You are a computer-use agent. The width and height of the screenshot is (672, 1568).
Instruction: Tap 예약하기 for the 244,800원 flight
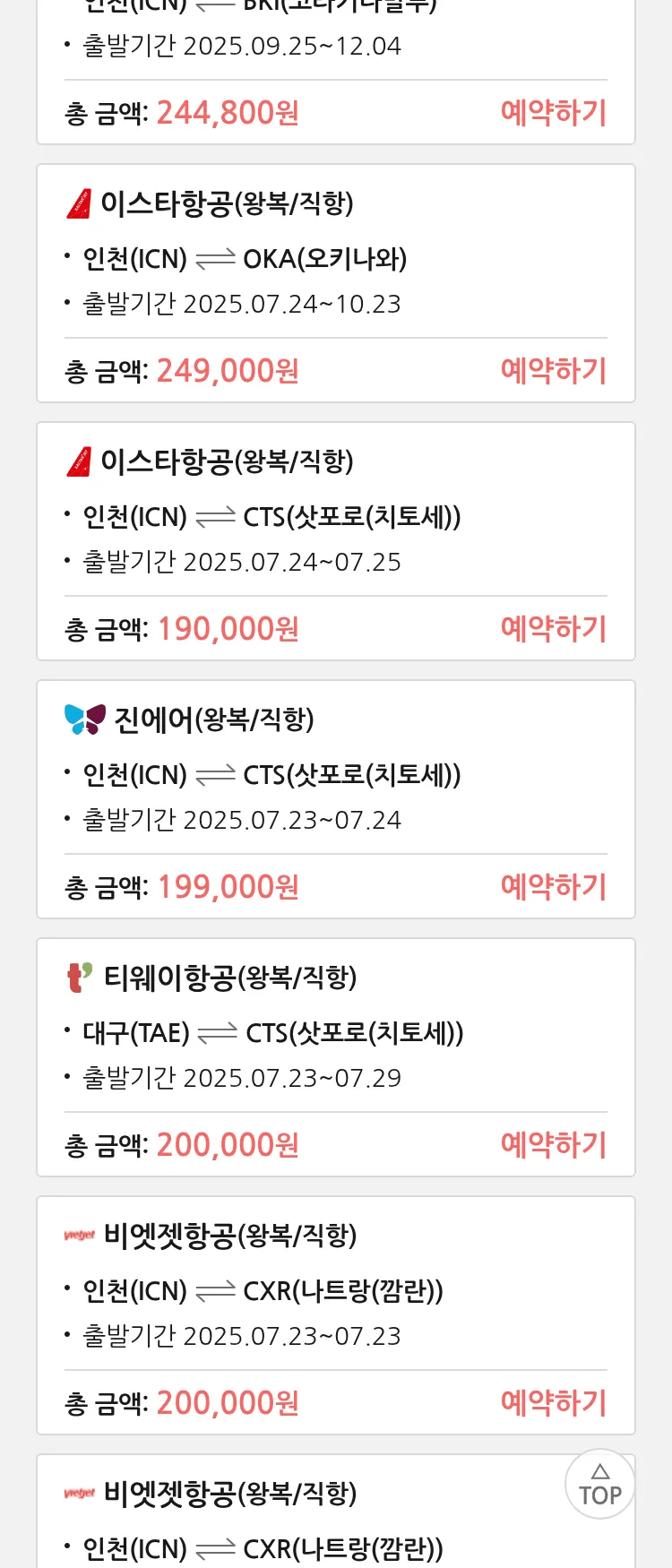pos(553,113)
